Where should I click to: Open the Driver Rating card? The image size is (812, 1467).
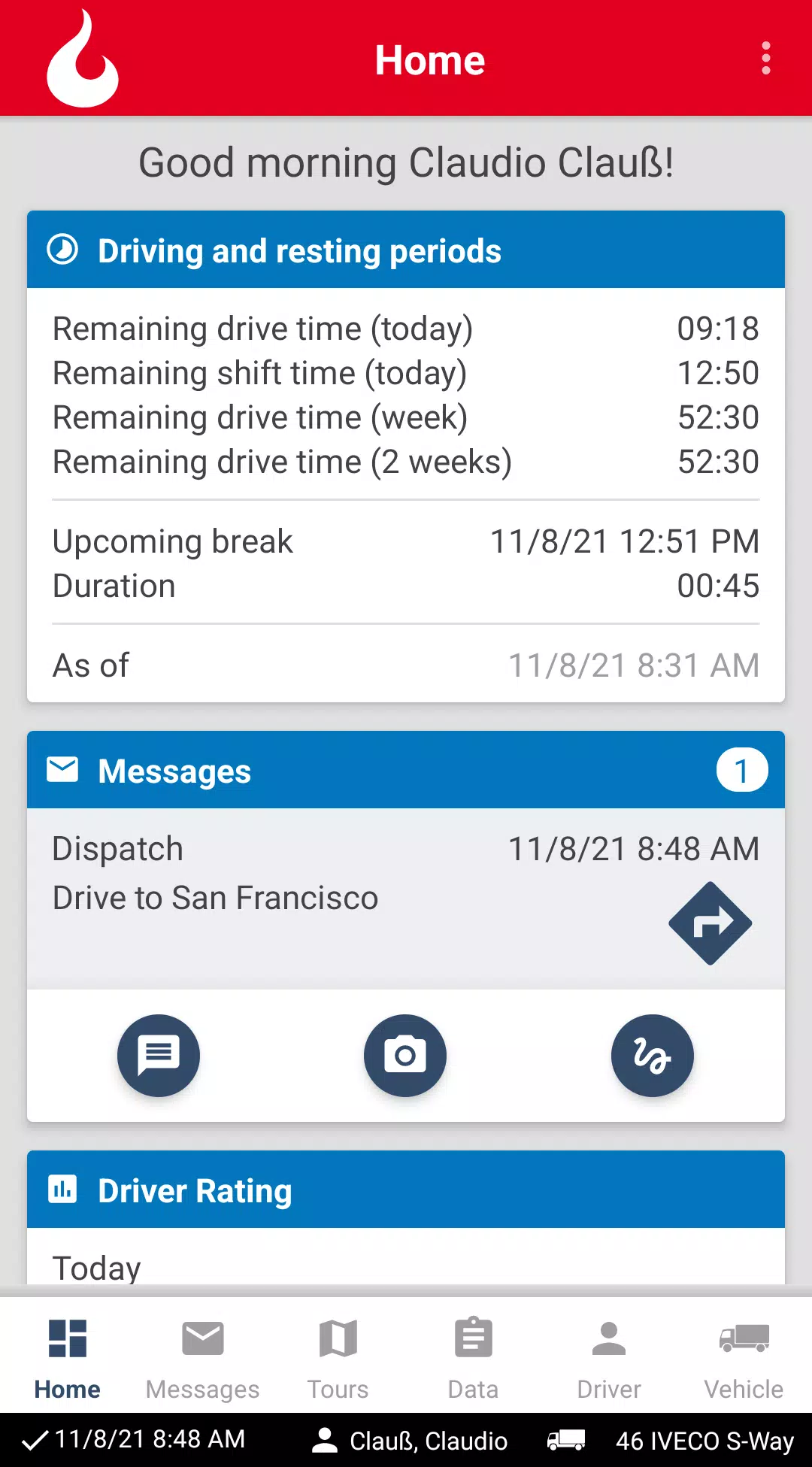click(x=406, y=1190)
